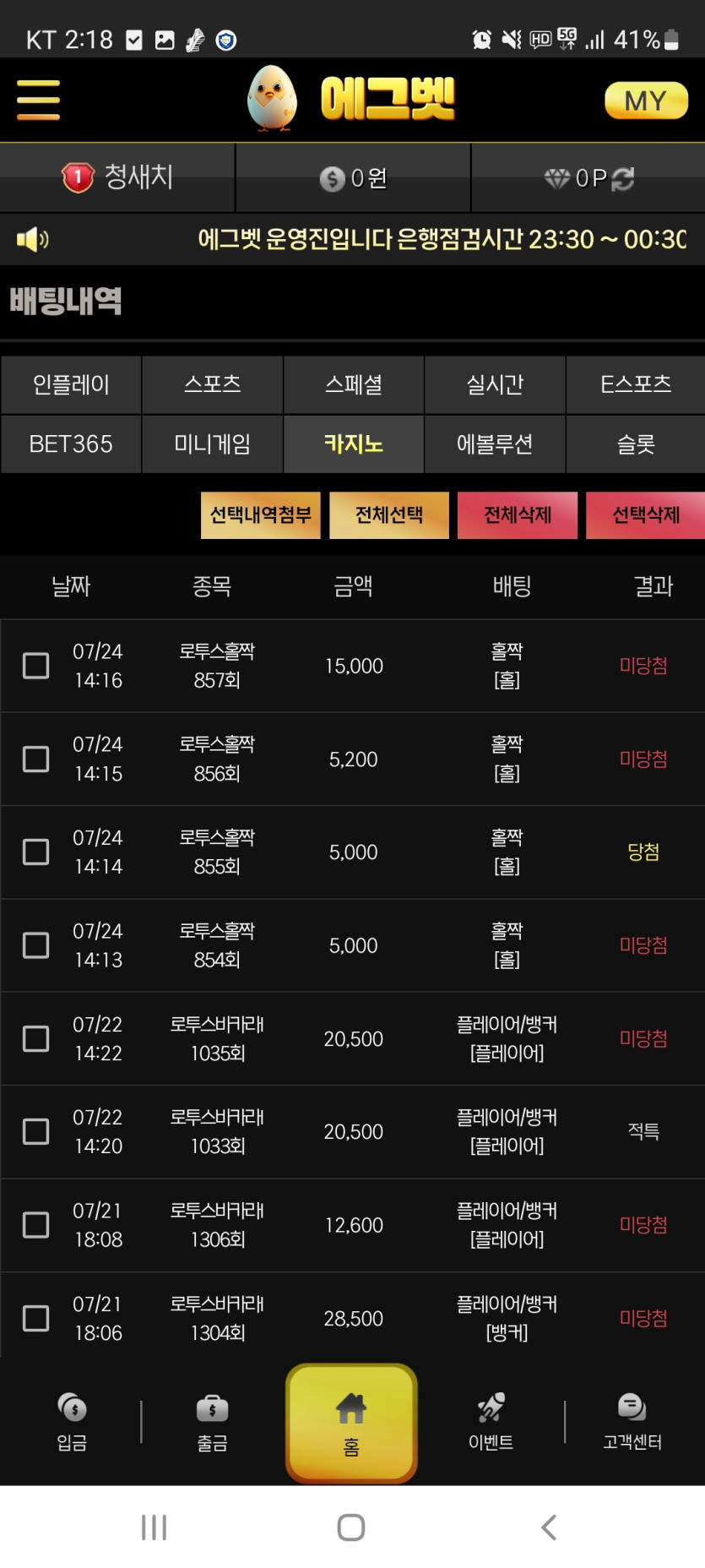The height and width of the screenshot is (1568, 705).
Task: Refresh points with the 0P reload icon
Action: (x=623, y=178)
